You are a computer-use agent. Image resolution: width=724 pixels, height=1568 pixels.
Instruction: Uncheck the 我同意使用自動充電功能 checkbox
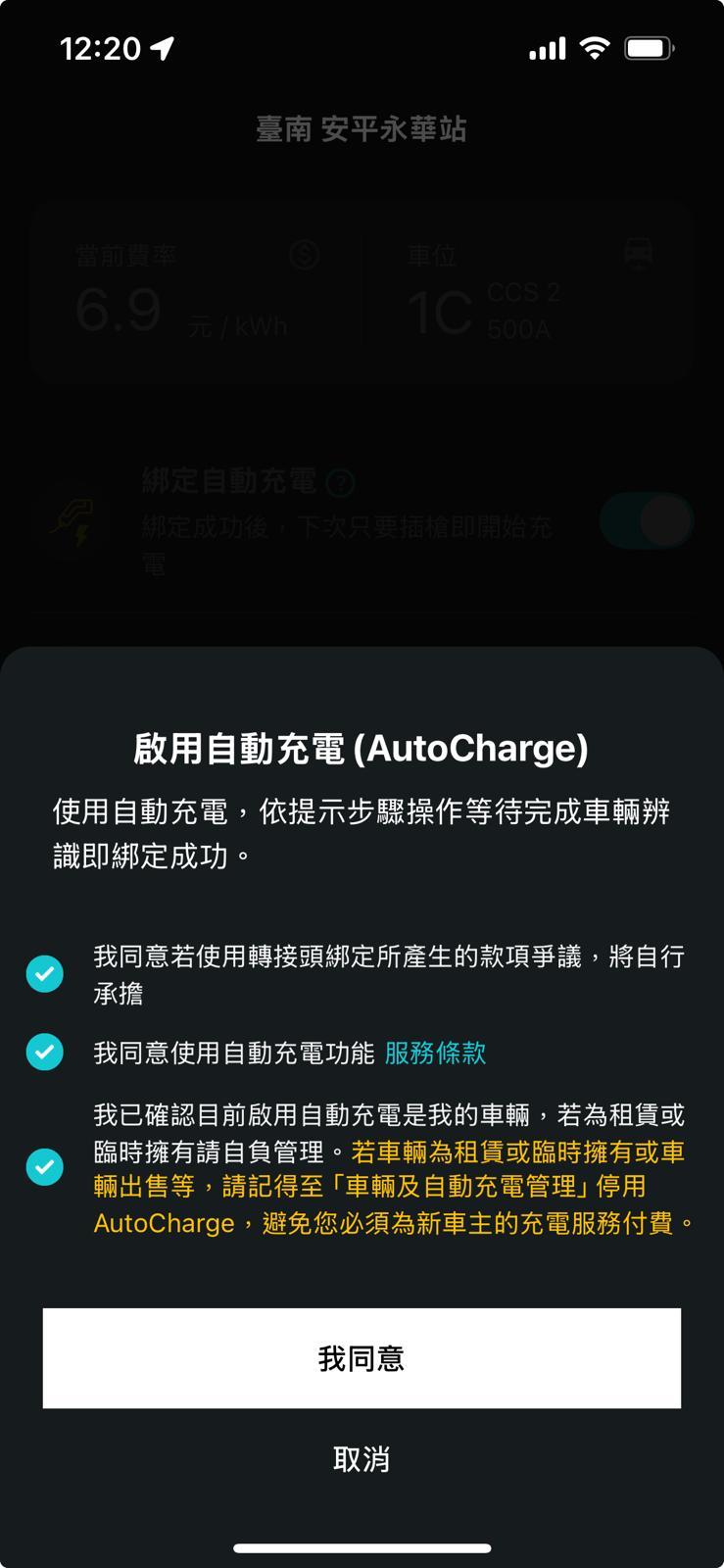click(x=44, y=1052)
